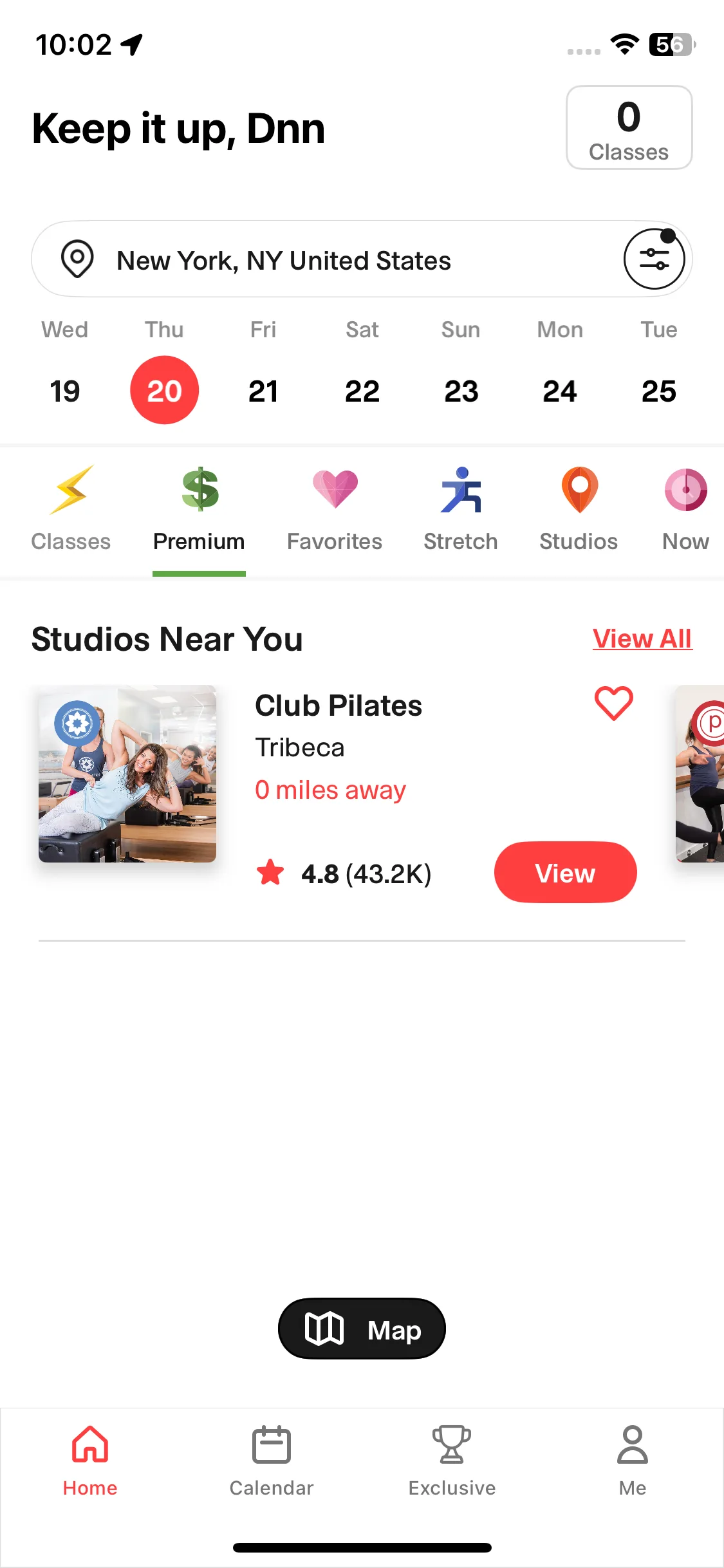Choose Sunday the 23rd

click(x=461, y=390)
